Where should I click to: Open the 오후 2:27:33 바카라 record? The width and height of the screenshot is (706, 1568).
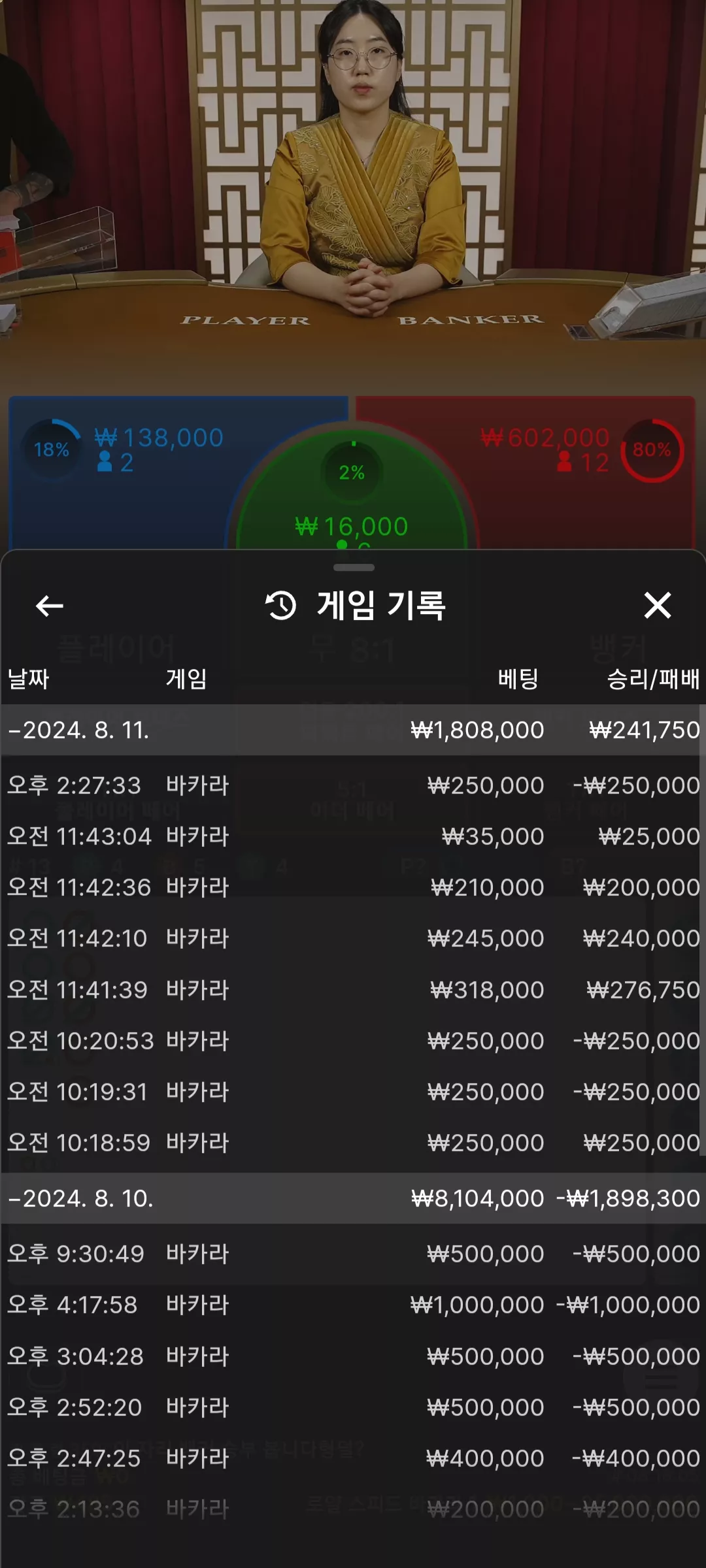[353, 785]
